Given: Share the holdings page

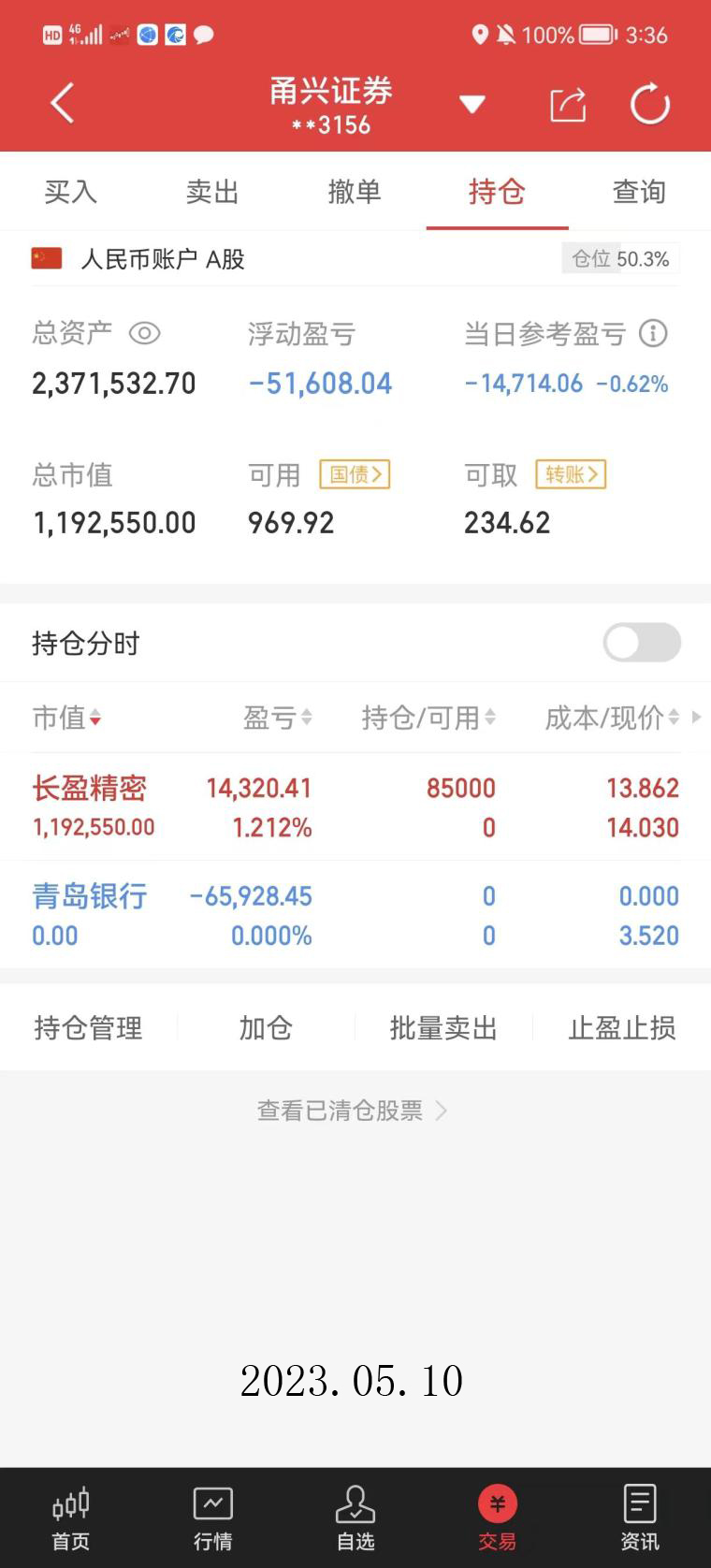Looking at the screenshot, I should (567, 104).
